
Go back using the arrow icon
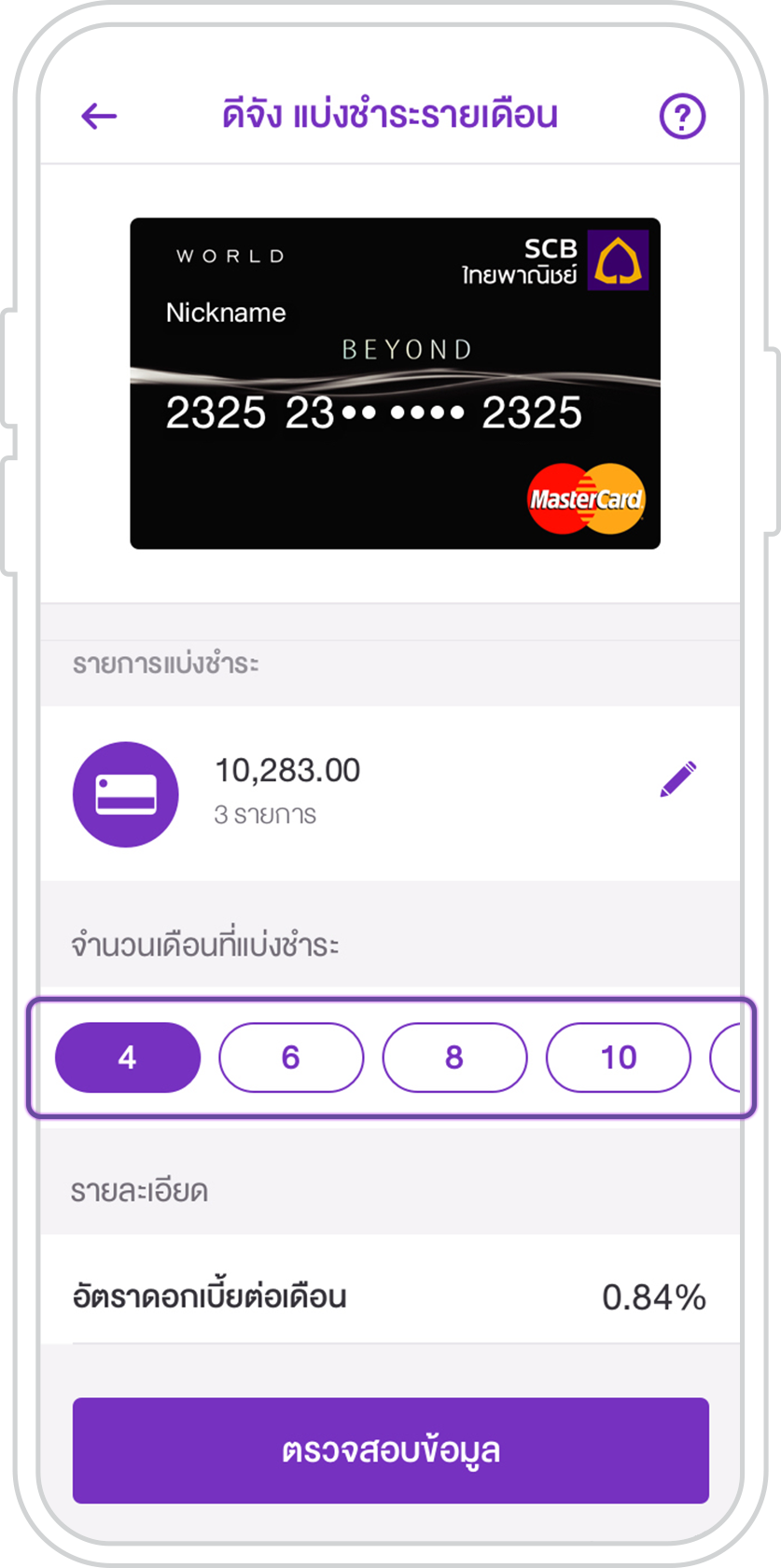99,117
